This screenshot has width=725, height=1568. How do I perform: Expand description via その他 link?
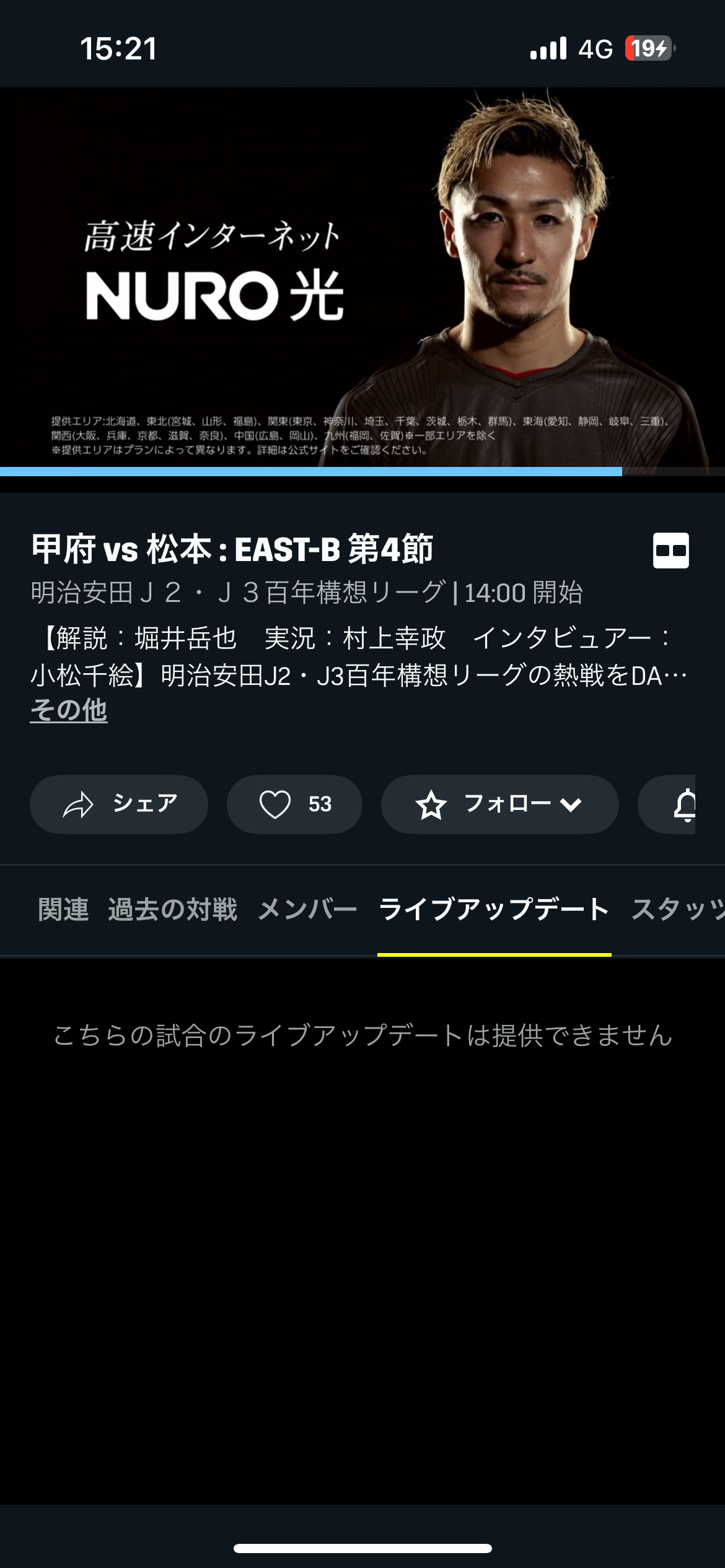pyautogui.click(x=69, y=710)
